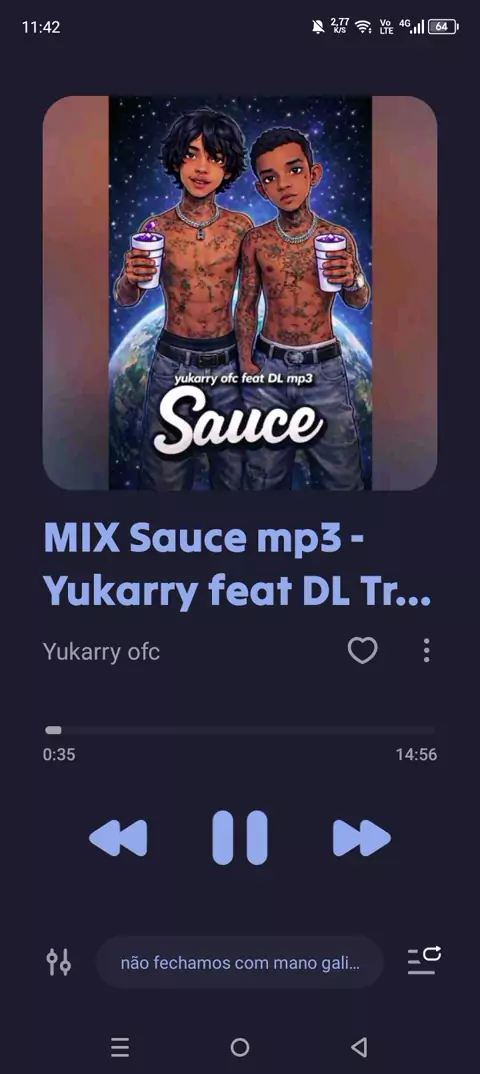Tap the Sauce album cover art
The image size is (480, 1074).
coord(240,293)
